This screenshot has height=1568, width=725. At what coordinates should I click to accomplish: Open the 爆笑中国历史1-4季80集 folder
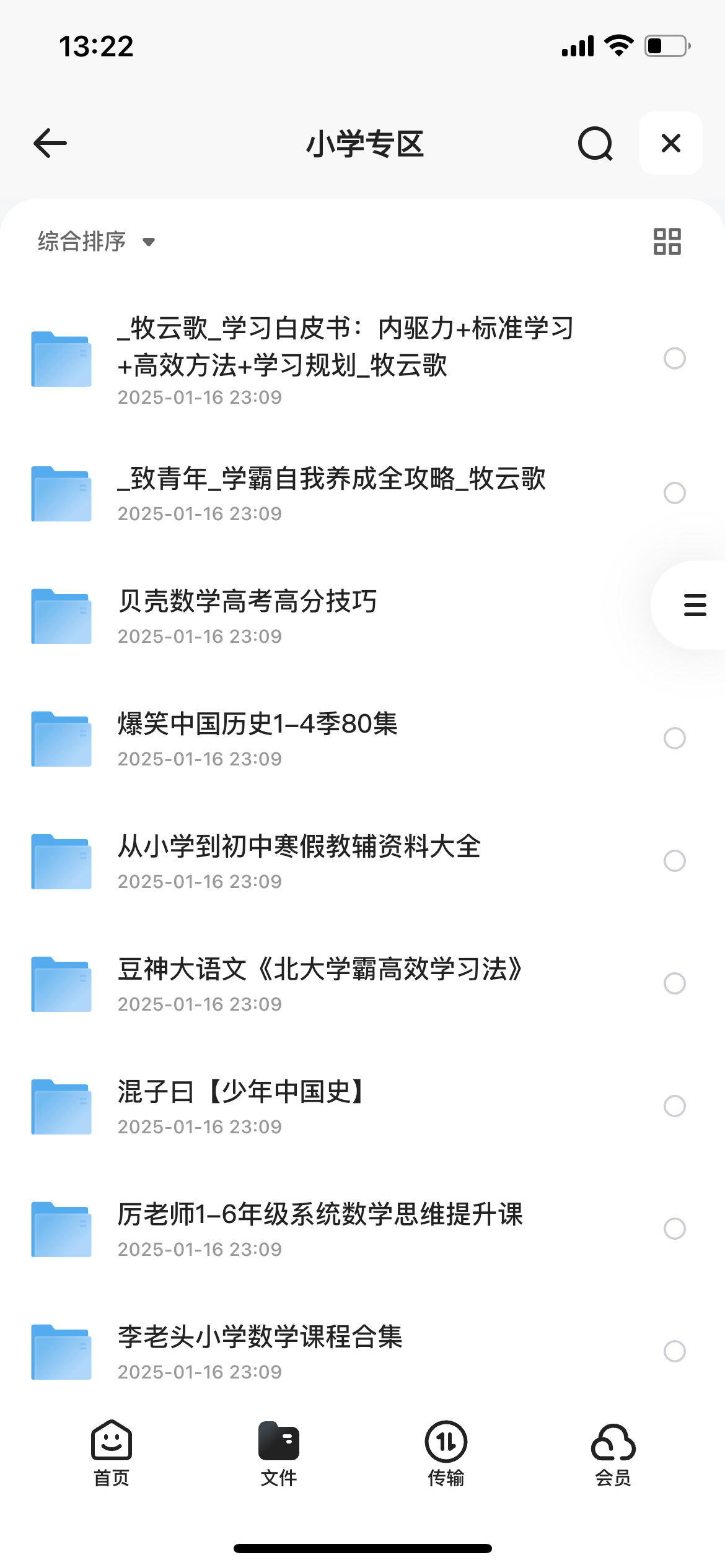[258, 725]
